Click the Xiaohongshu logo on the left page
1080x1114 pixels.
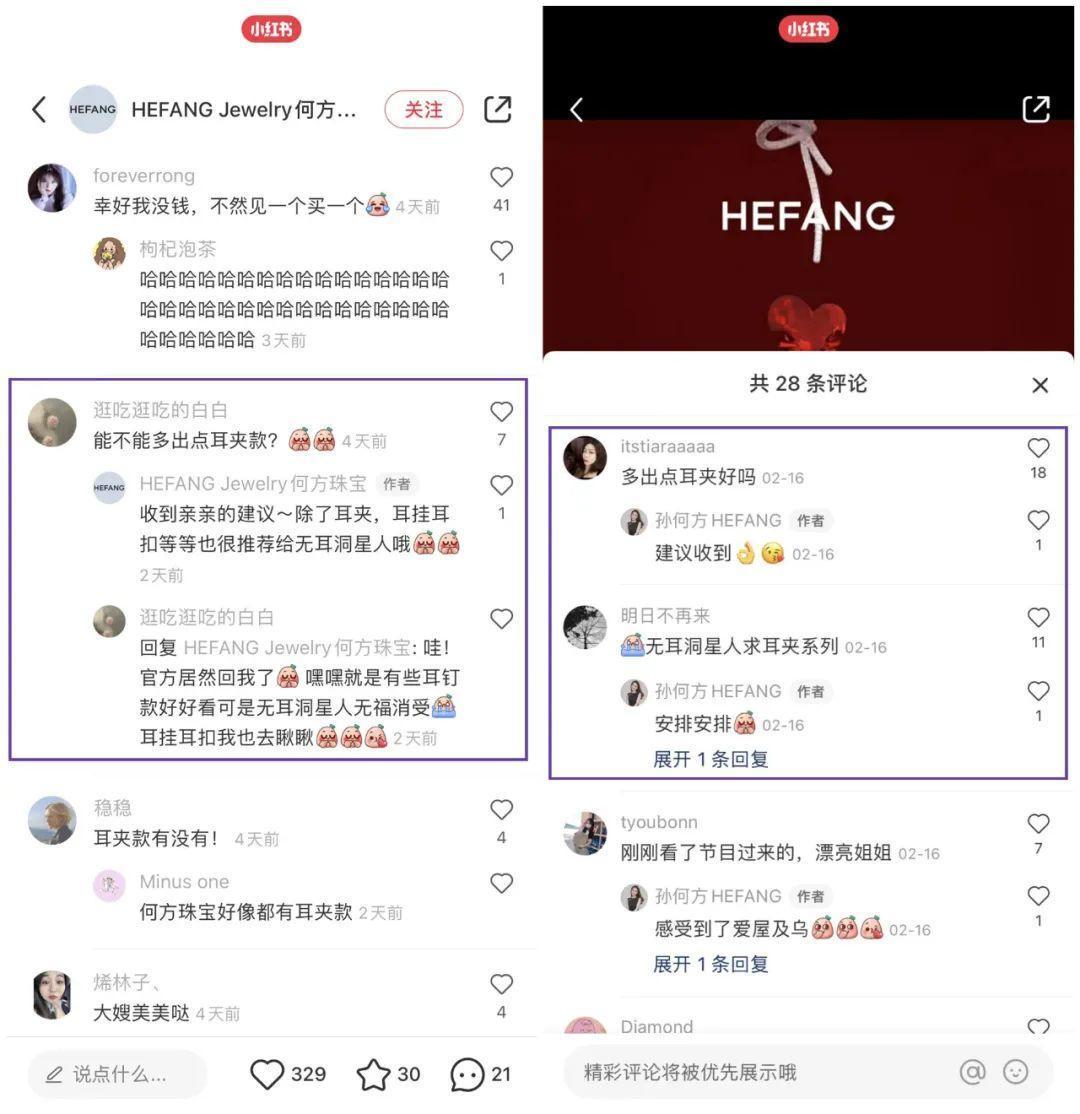271,29
